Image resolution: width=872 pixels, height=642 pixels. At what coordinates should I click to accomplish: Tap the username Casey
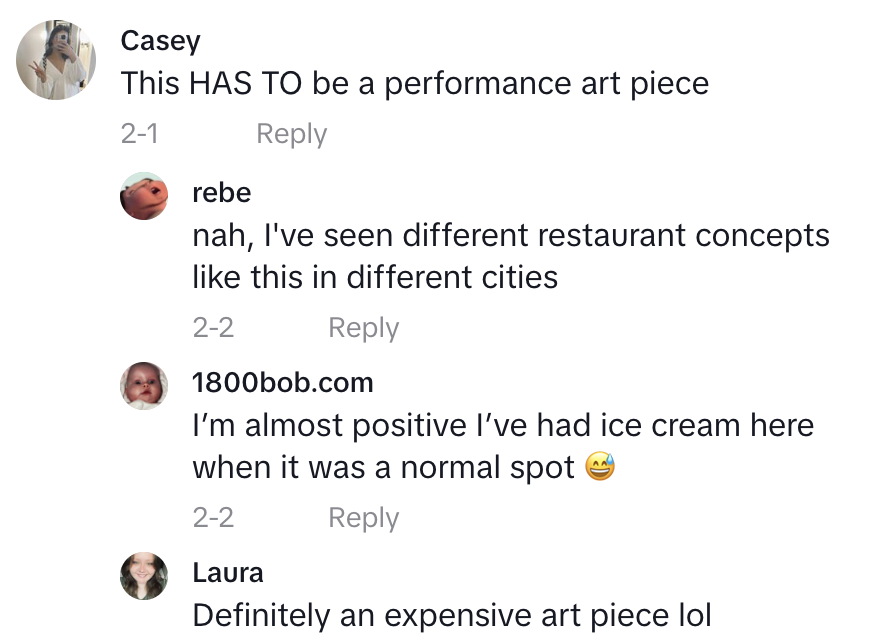tap(160, 41)
